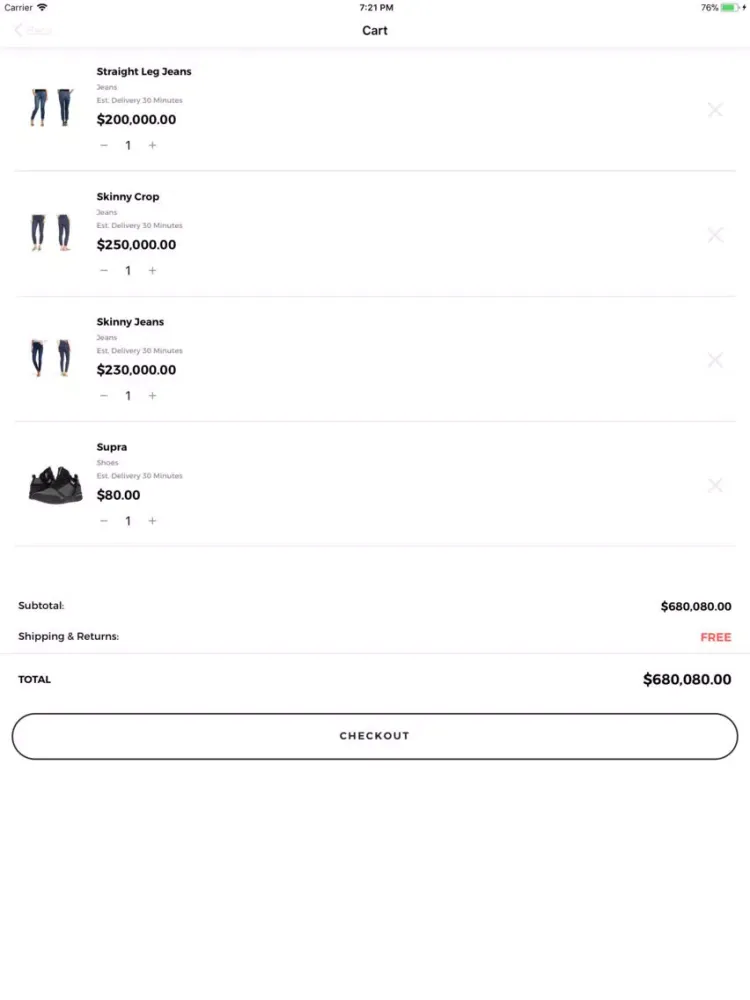Increase Skinny Jeans quantity
The width and height of the screenshot is (750, 1000).
(152, 396)
